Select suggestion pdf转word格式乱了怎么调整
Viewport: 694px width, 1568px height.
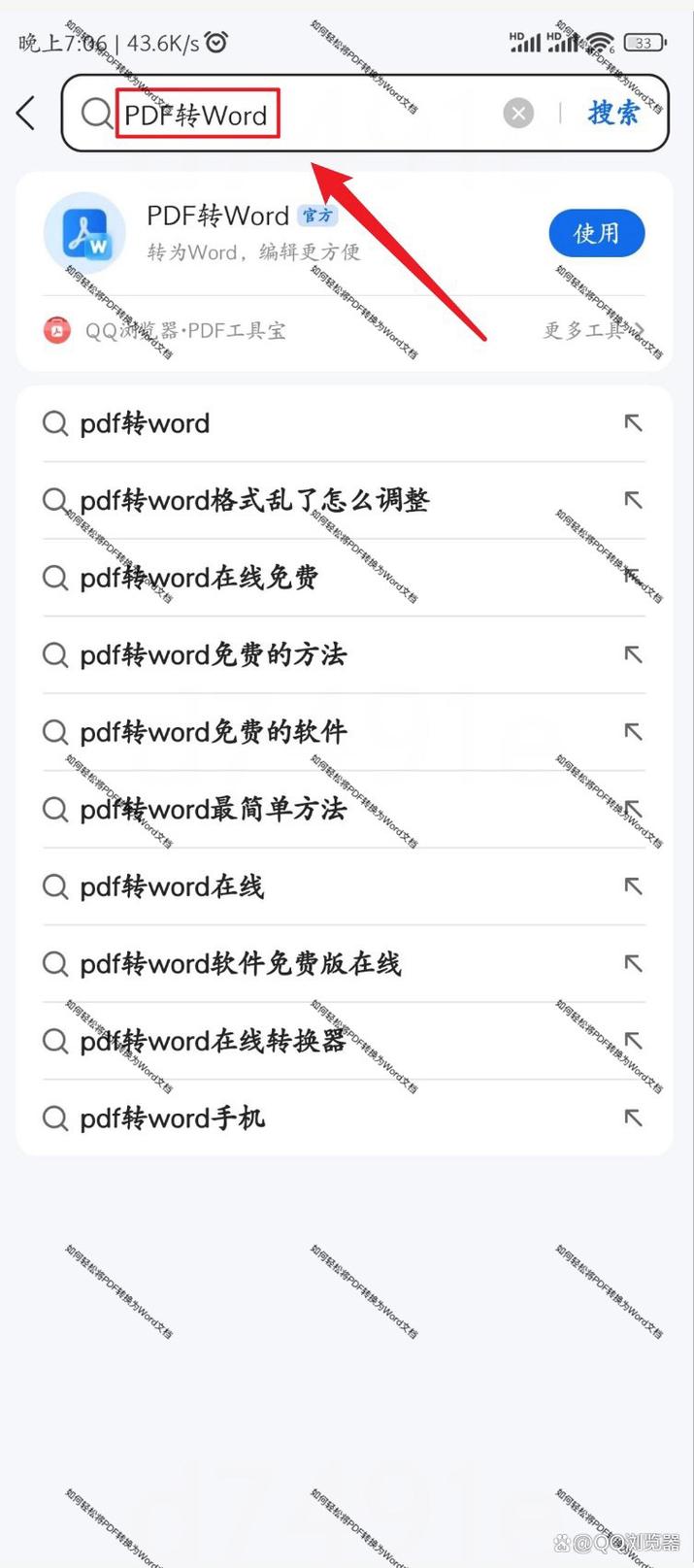344,500
